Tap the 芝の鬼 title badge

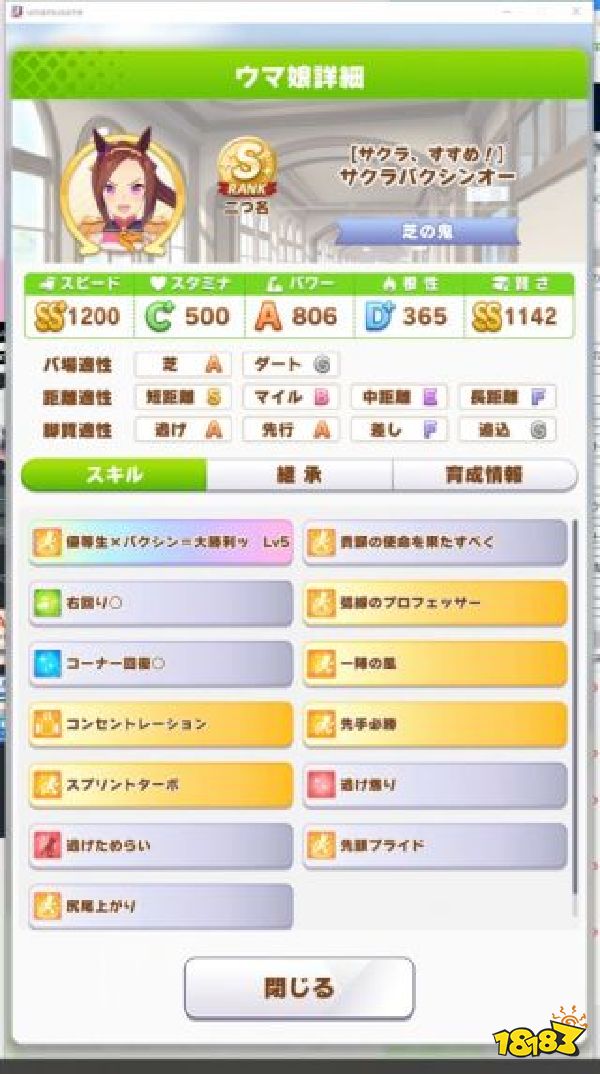[x=427, y=231]
